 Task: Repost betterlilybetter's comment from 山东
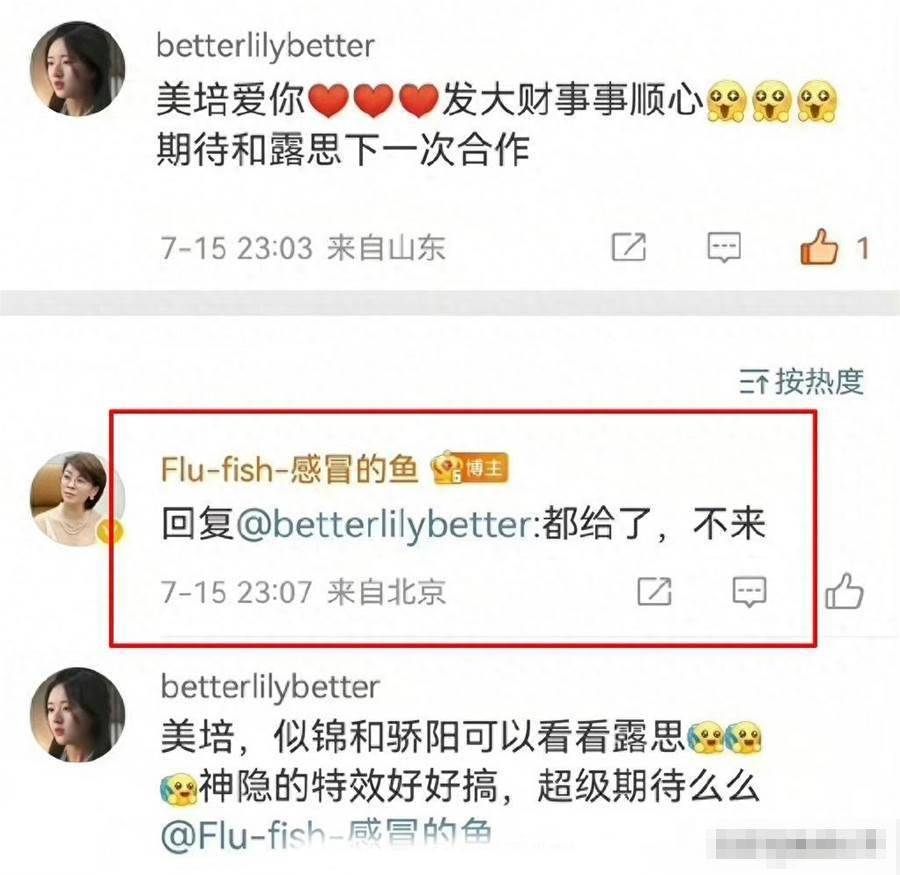click(x=628, y=247)
